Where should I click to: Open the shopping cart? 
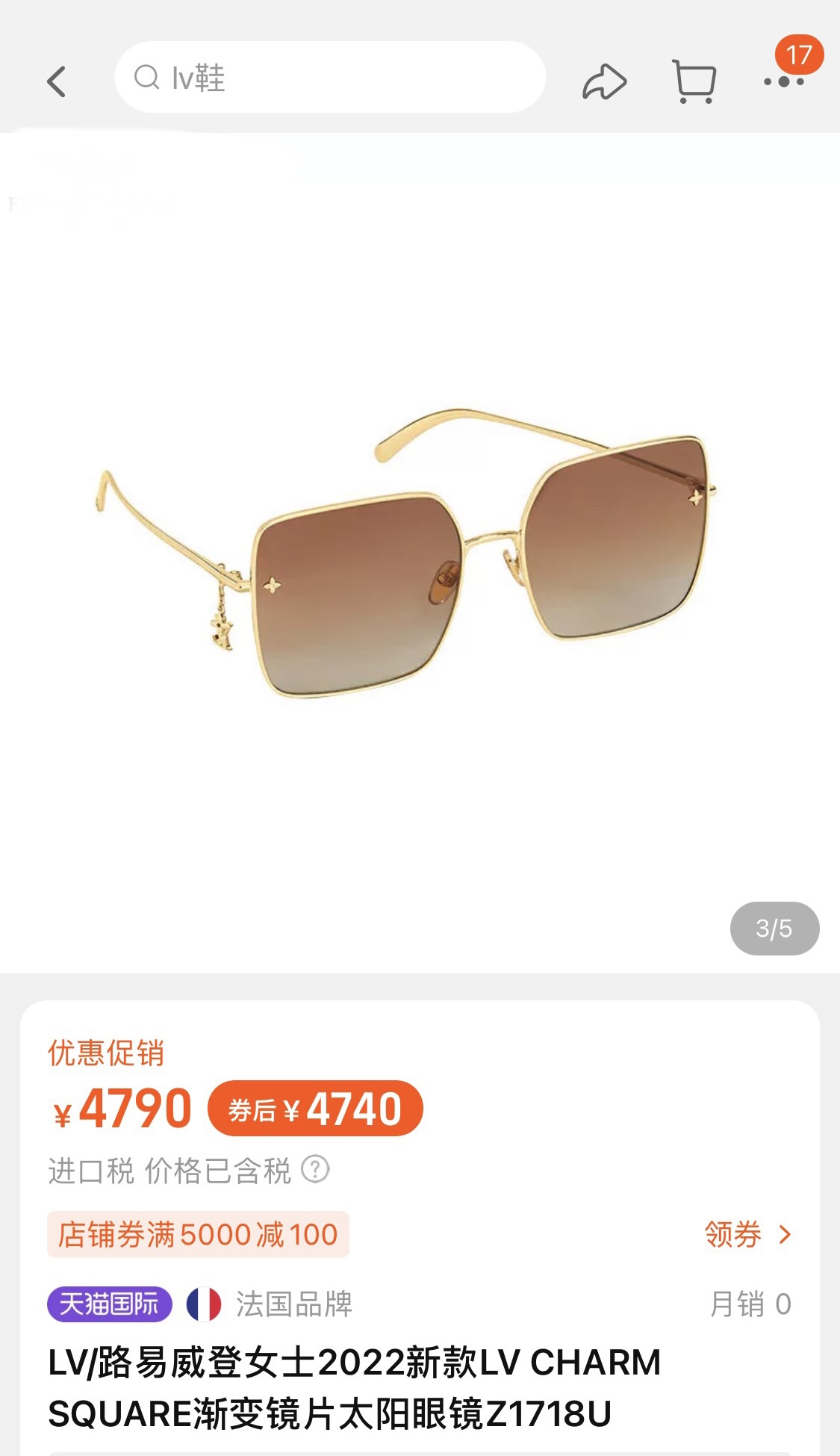tap(694, 81)
